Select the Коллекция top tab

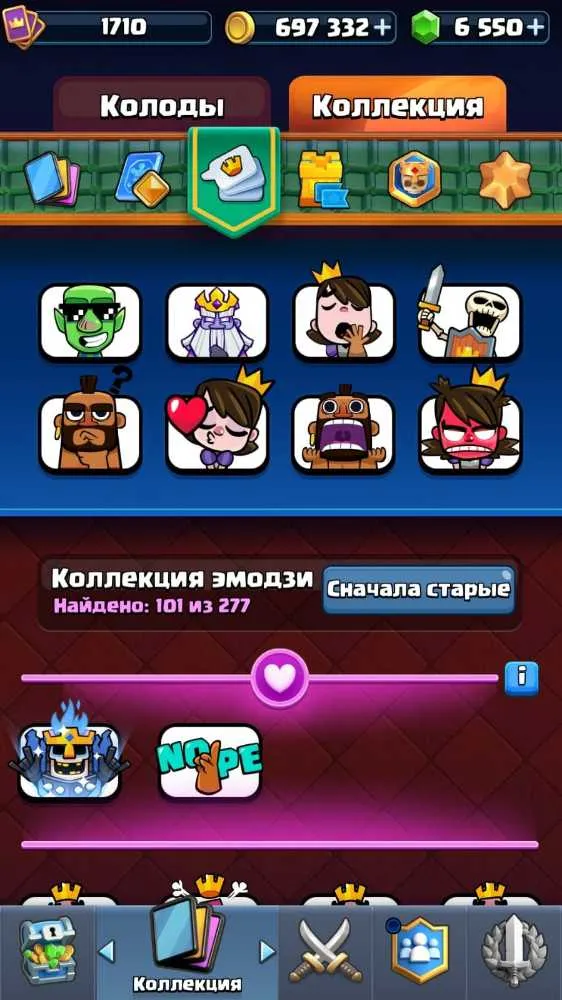click(397, 105)
